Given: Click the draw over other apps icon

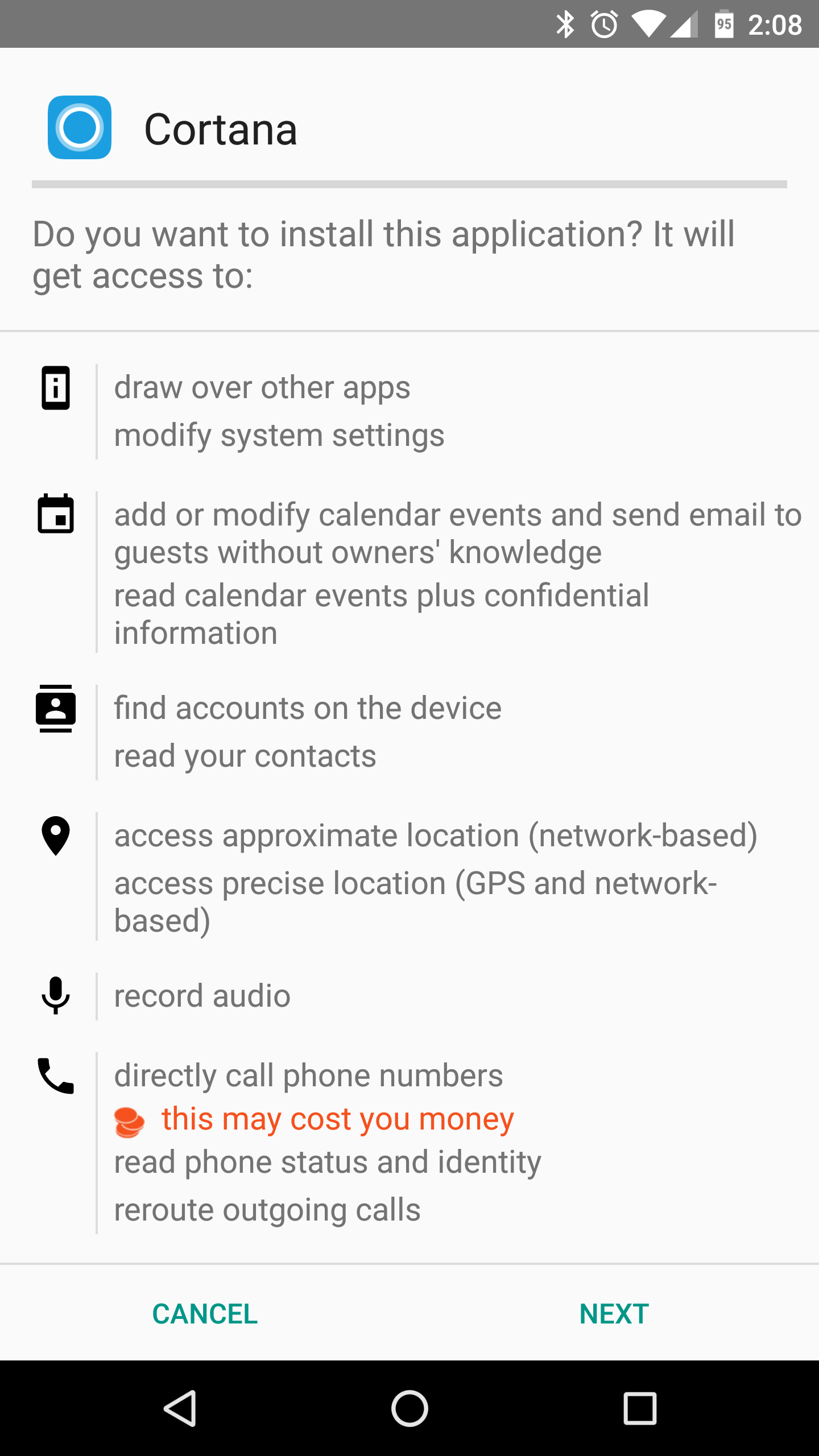Looking at the screenshot, I should (x=56, y=388).
